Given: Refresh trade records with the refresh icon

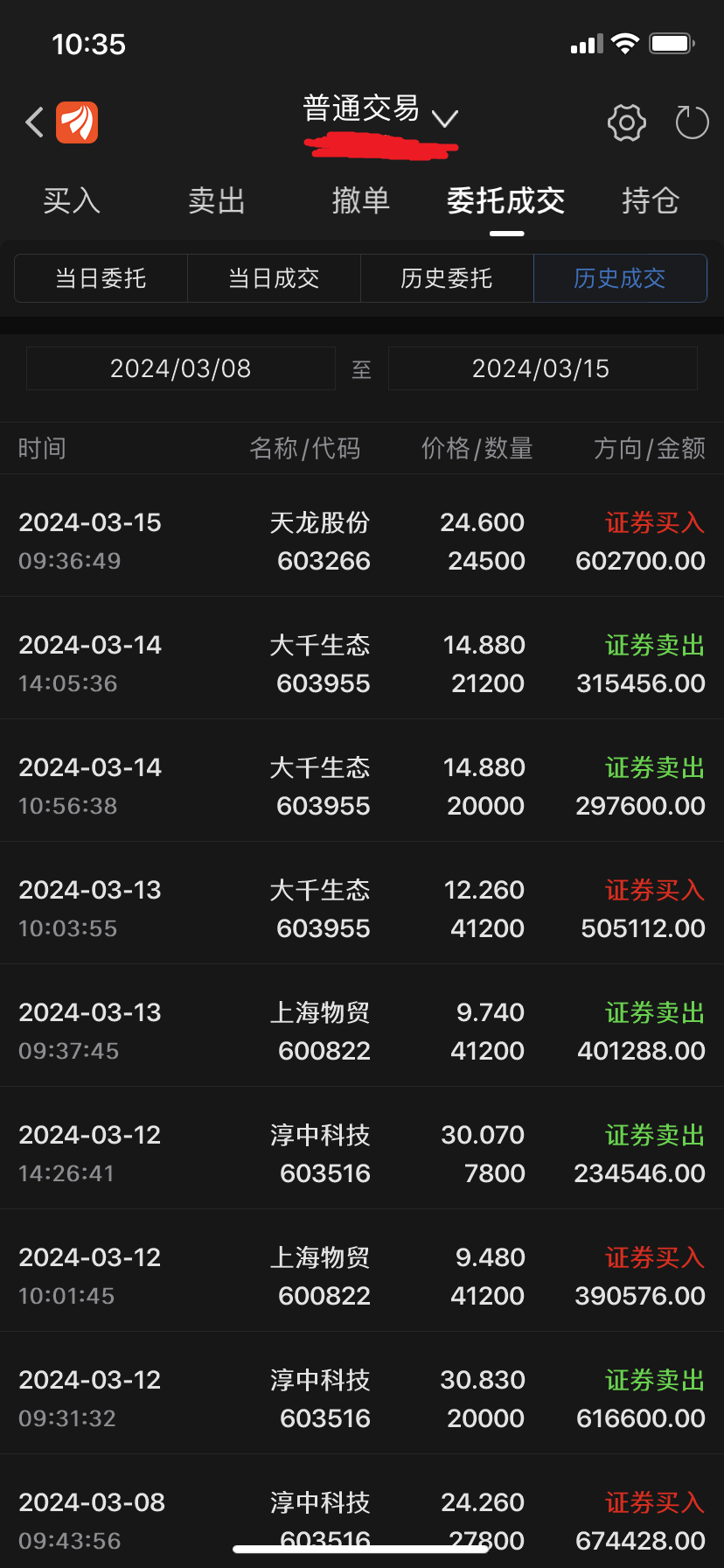Looking at the screenshot, I should [x=691, y=122].
